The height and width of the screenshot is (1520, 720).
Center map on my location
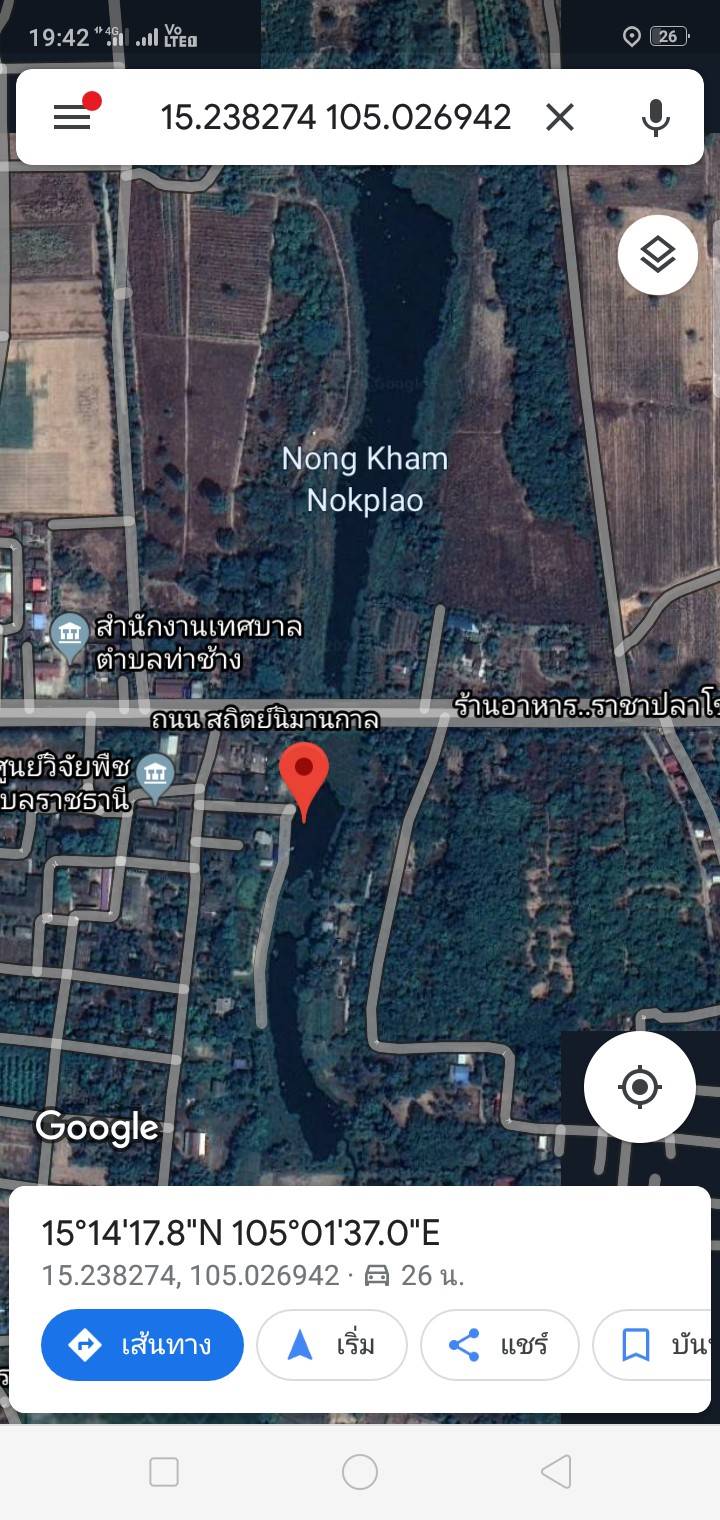(x=640, y=1087)
